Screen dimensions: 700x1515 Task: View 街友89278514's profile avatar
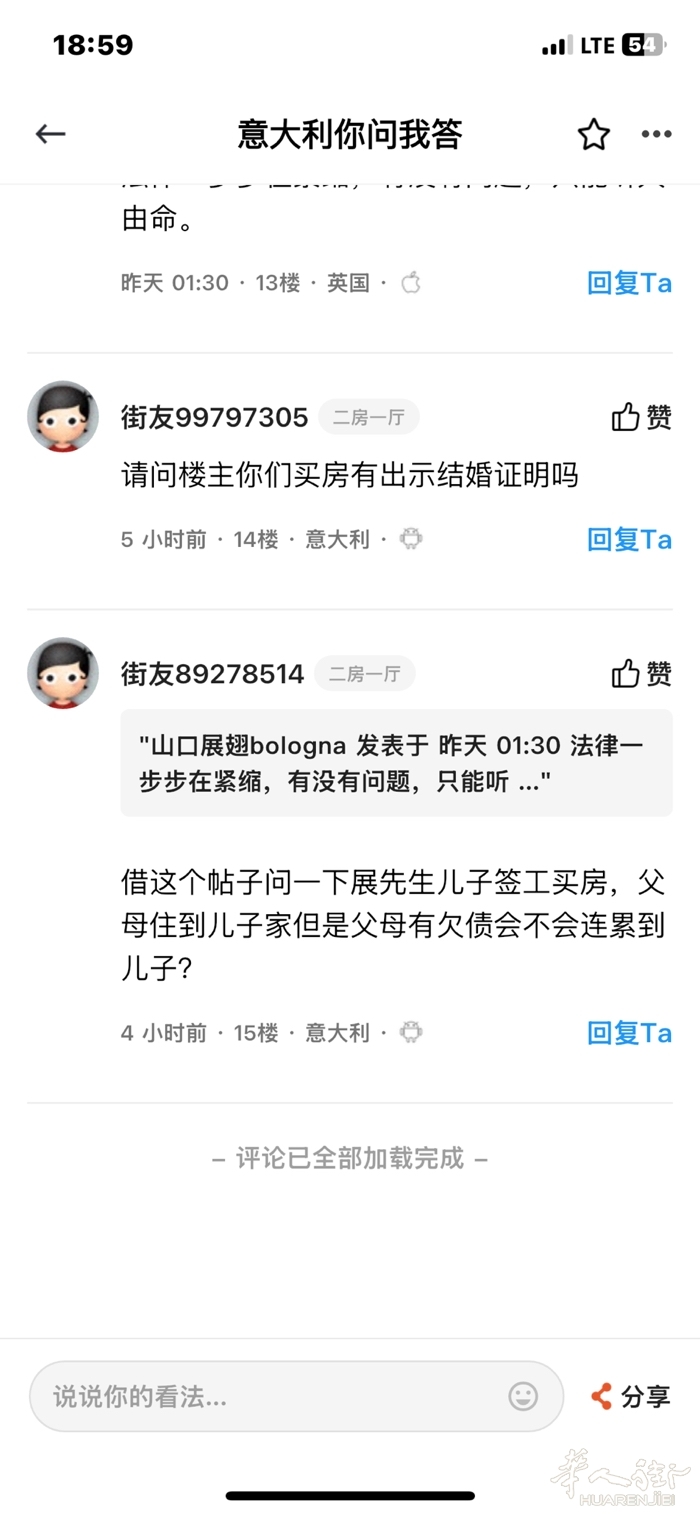coord(63,673)
